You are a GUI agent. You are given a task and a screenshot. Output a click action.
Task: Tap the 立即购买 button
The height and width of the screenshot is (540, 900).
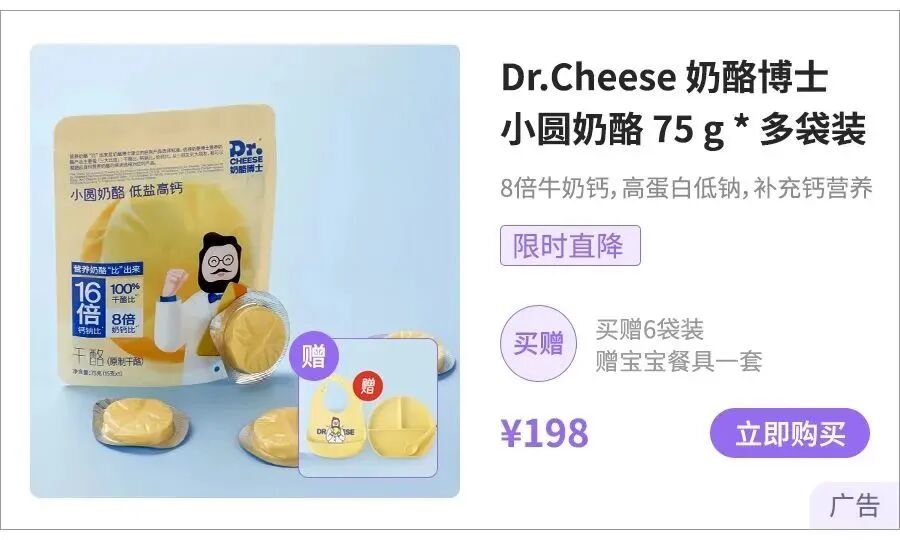[x=789, y=433]
